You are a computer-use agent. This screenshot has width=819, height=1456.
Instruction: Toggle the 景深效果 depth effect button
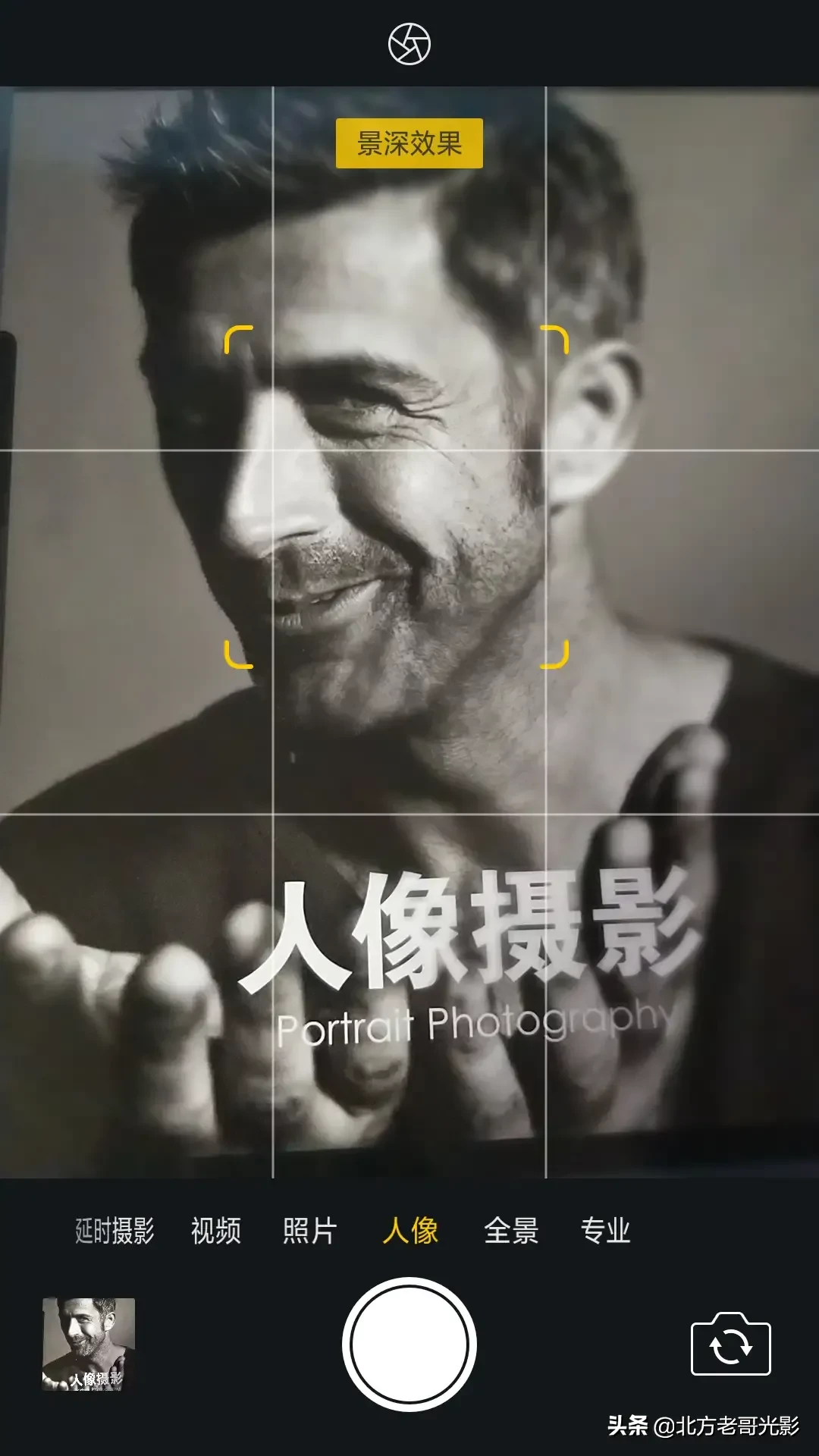(x=409, y=143)
